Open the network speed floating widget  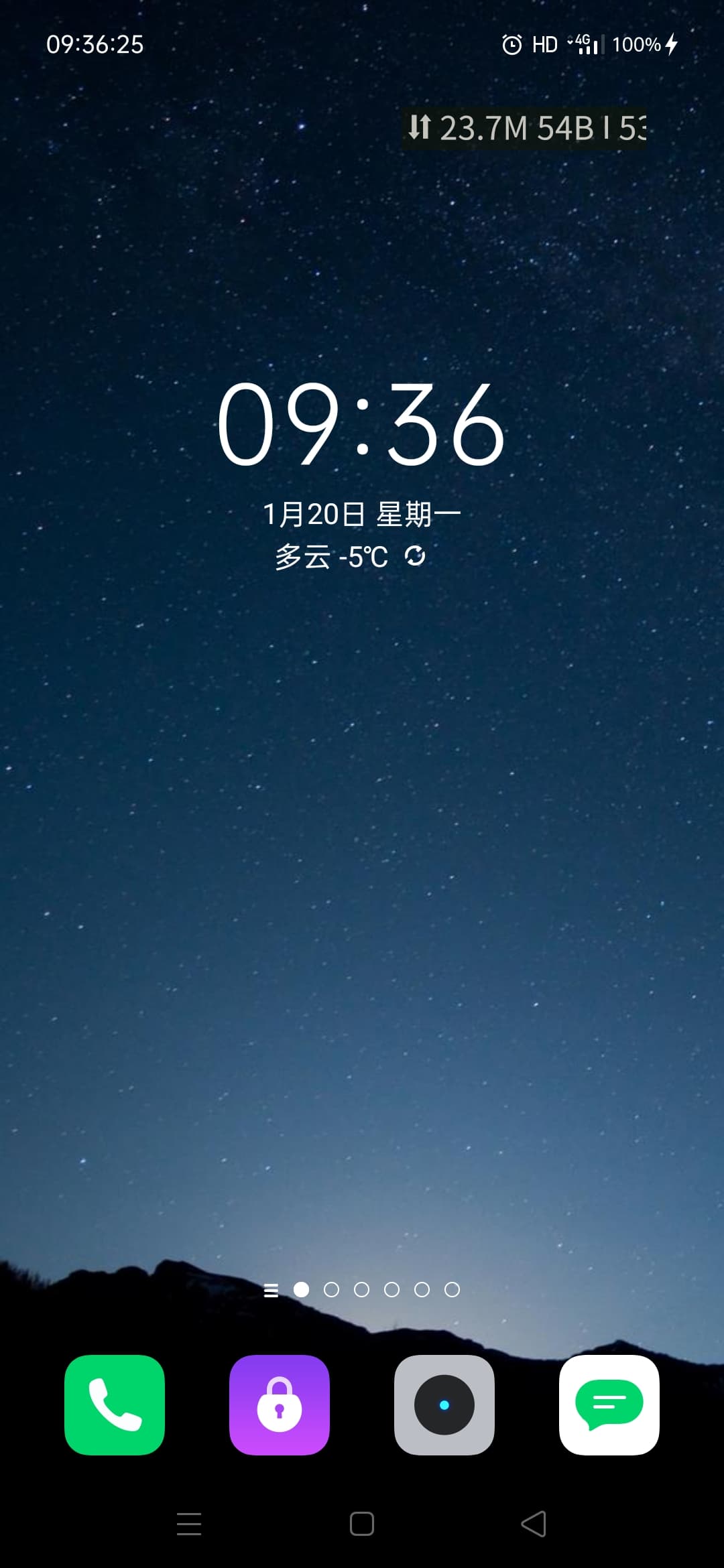point(525,127)
